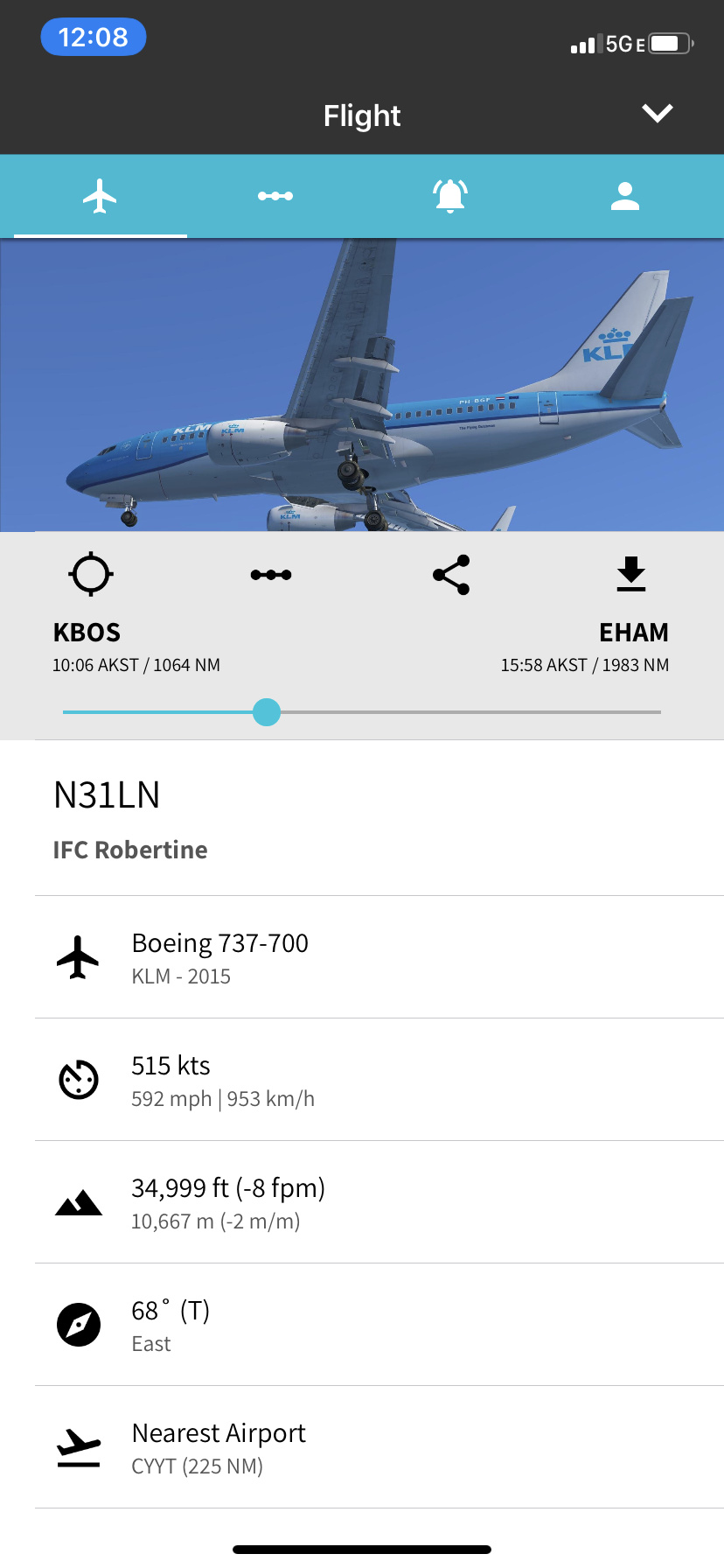The width and height of the screenshot is (724, 1568).
Task: Center the map on this aircraft
Action: click(91, 575)
